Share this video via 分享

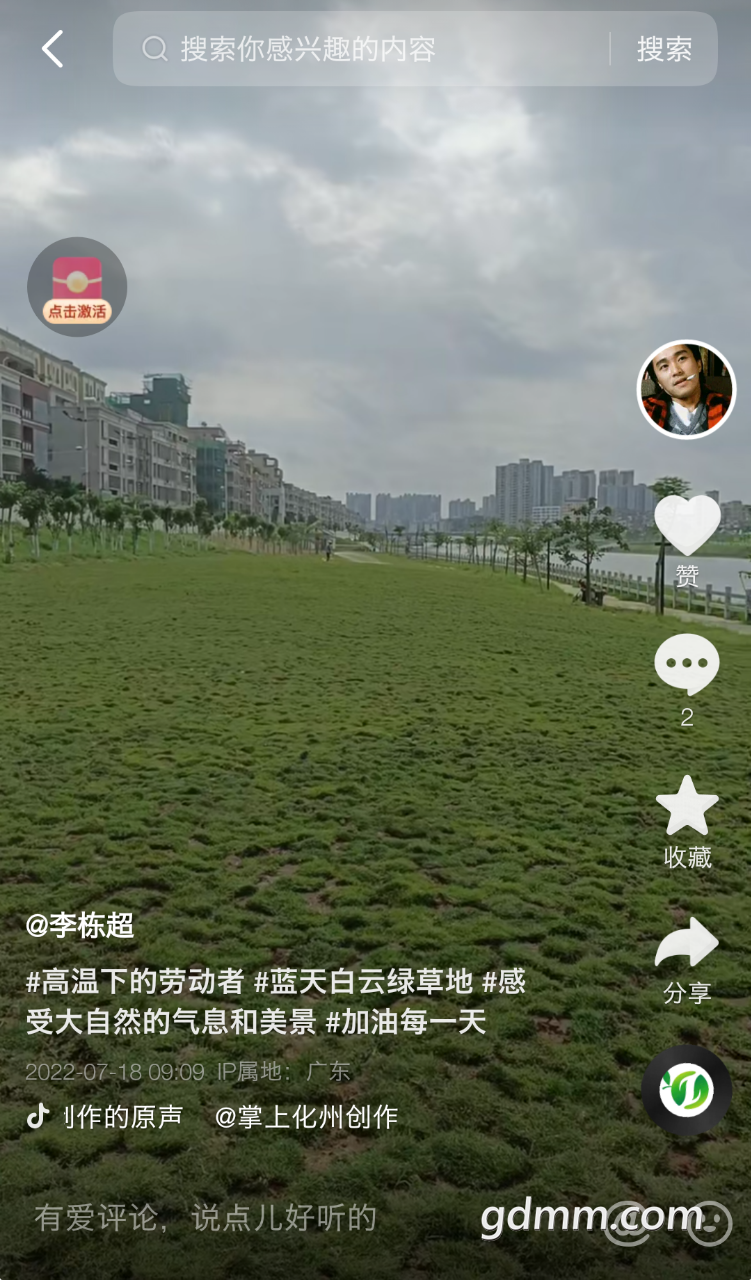click(x=687, y=945)
